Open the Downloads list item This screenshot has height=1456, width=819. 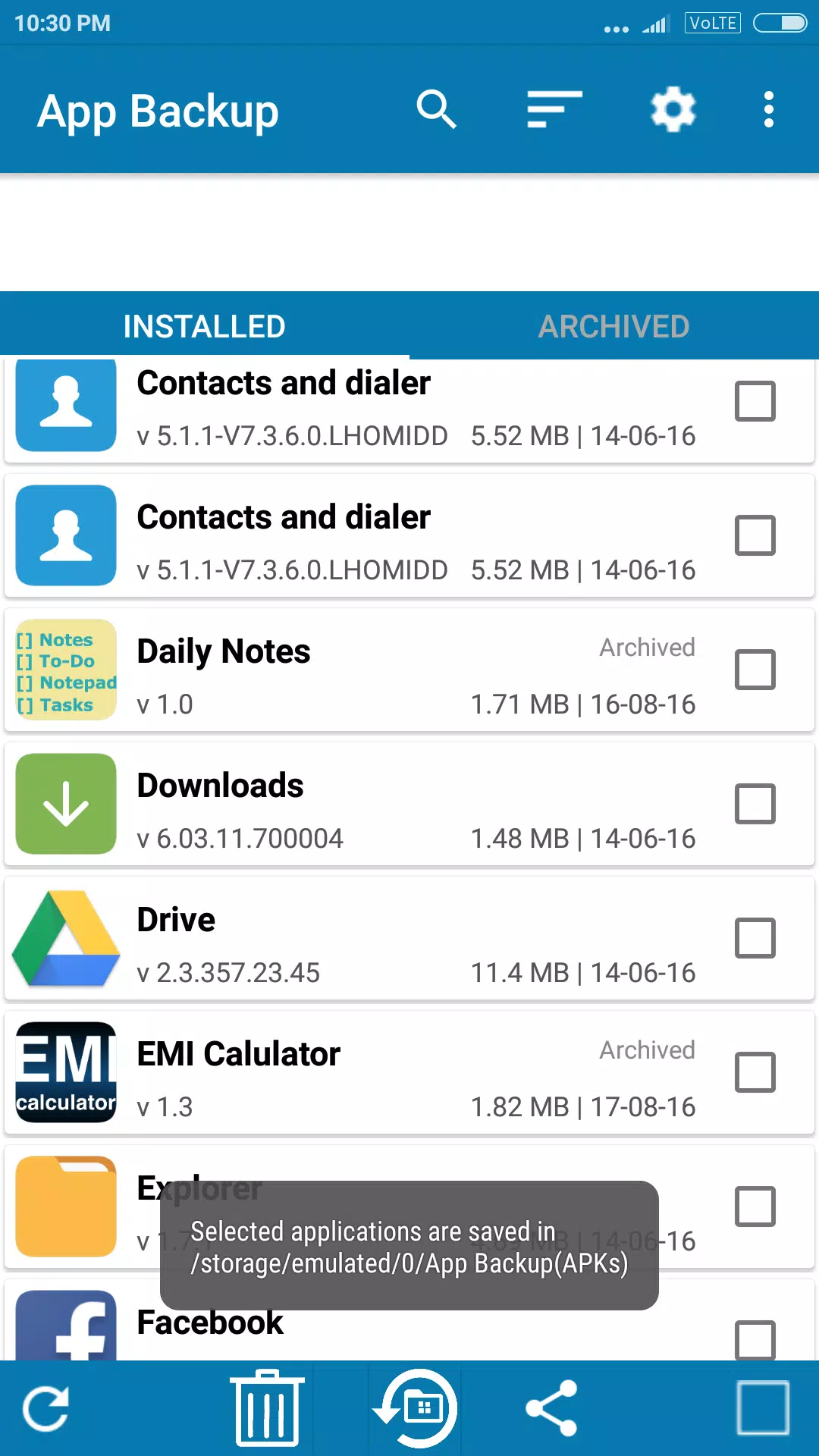pos(409,804)
